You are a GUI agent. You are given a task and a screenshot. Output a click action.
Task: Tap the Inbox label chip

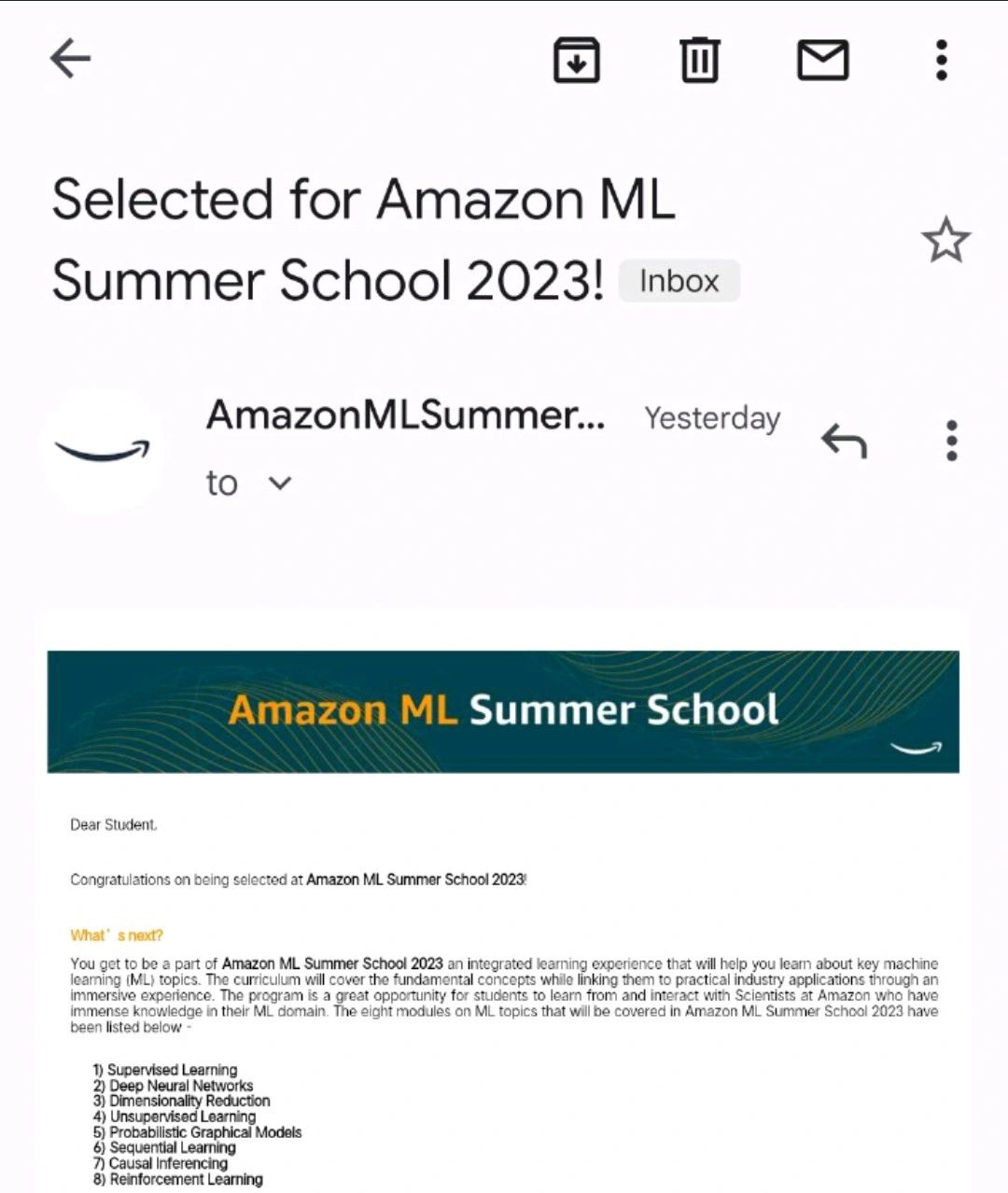tap(679, 281)
